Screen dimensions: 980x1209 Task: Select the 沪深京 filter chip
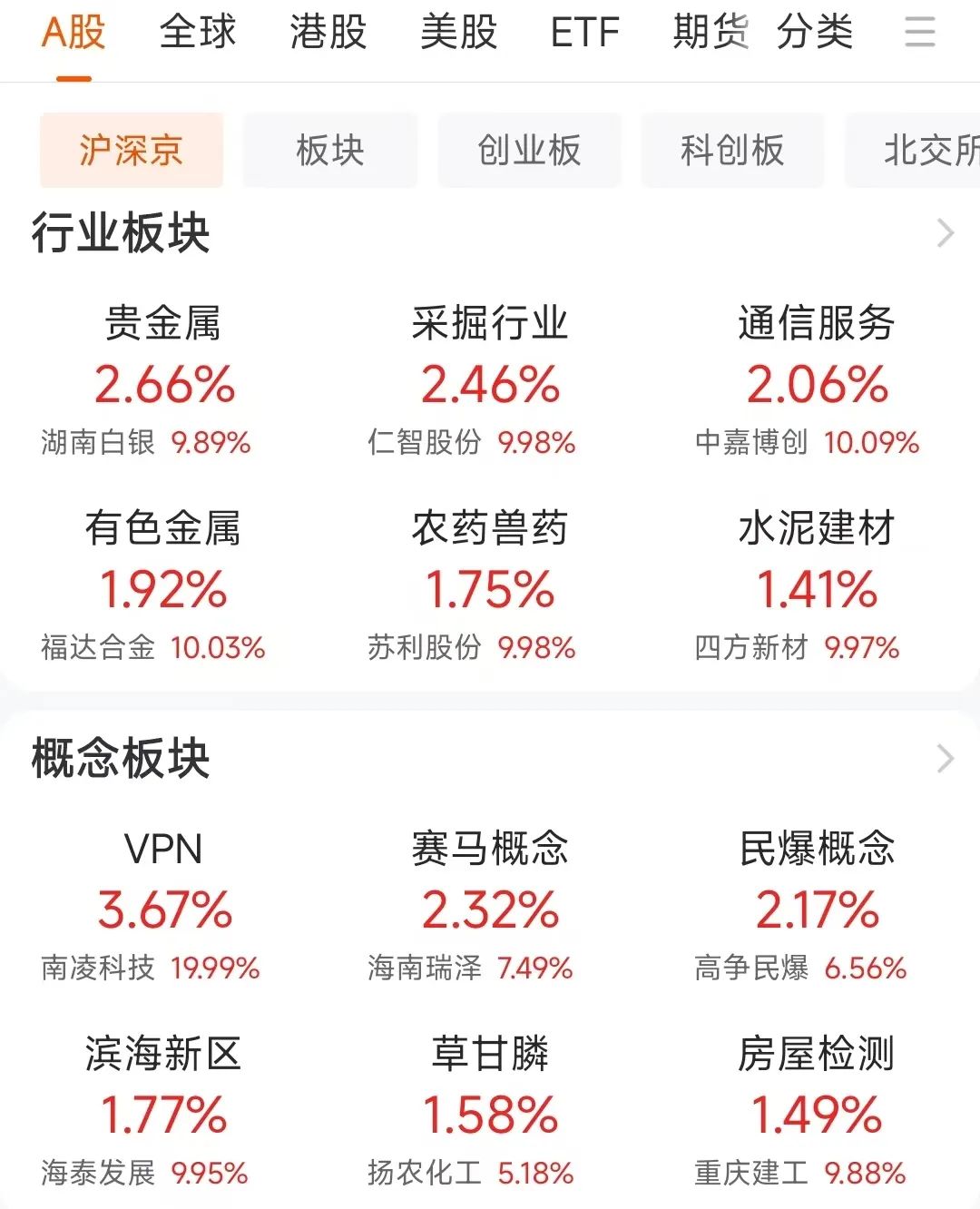pos(131,151)
